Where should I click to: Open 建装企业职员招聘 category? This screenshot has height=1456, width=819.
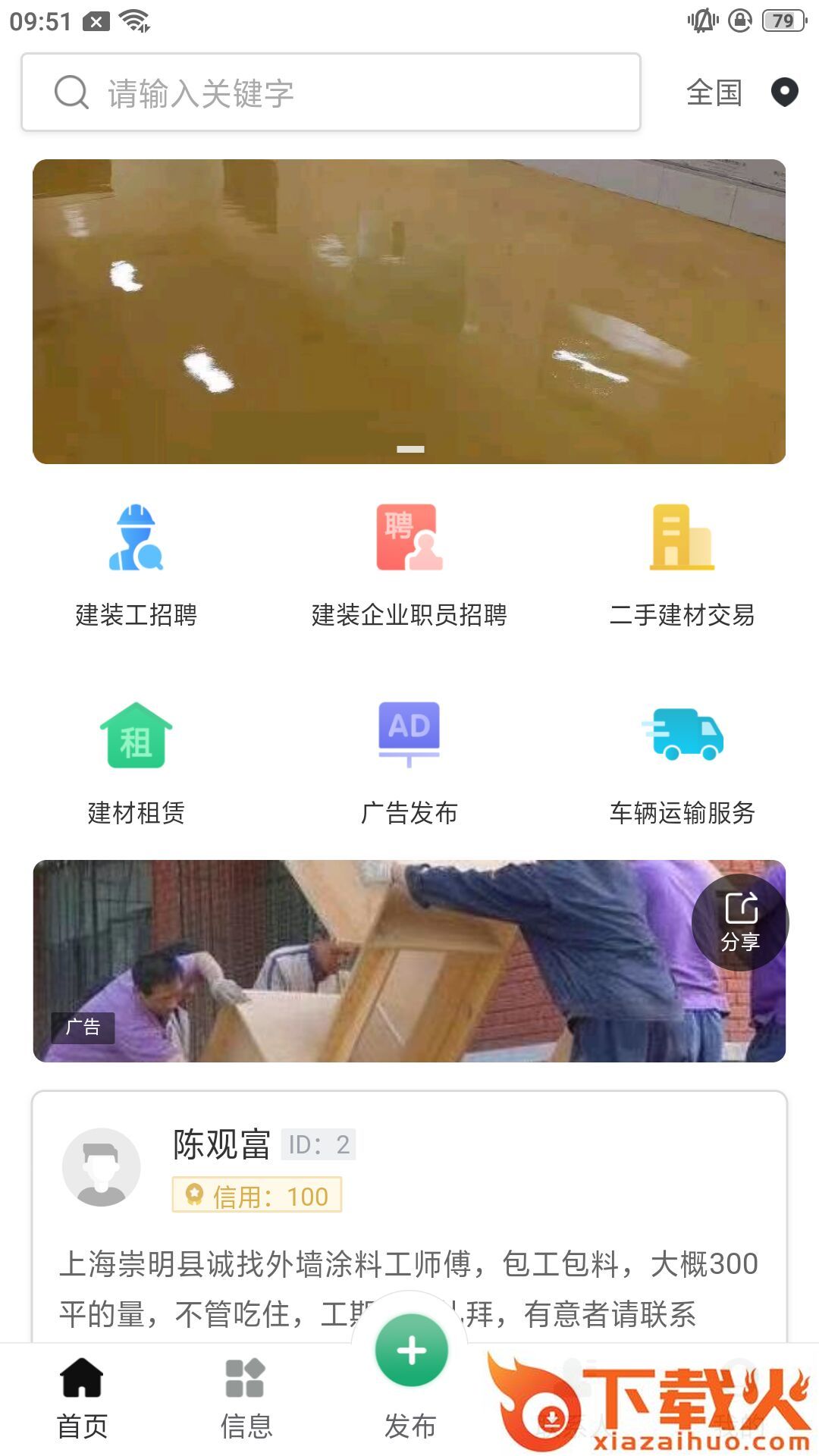point(409,565)
